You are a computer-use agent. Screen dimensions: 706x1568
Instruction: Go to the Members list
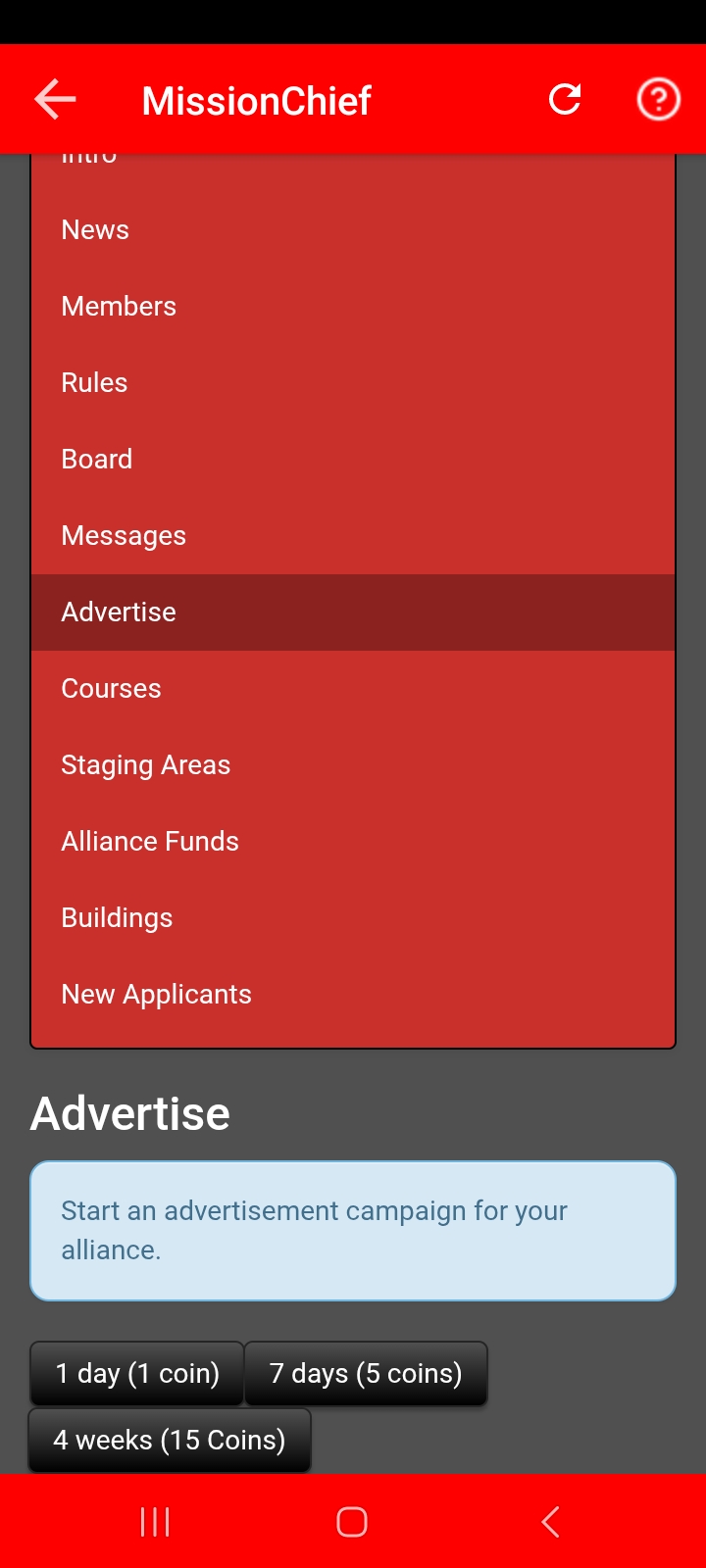(119, 306)
